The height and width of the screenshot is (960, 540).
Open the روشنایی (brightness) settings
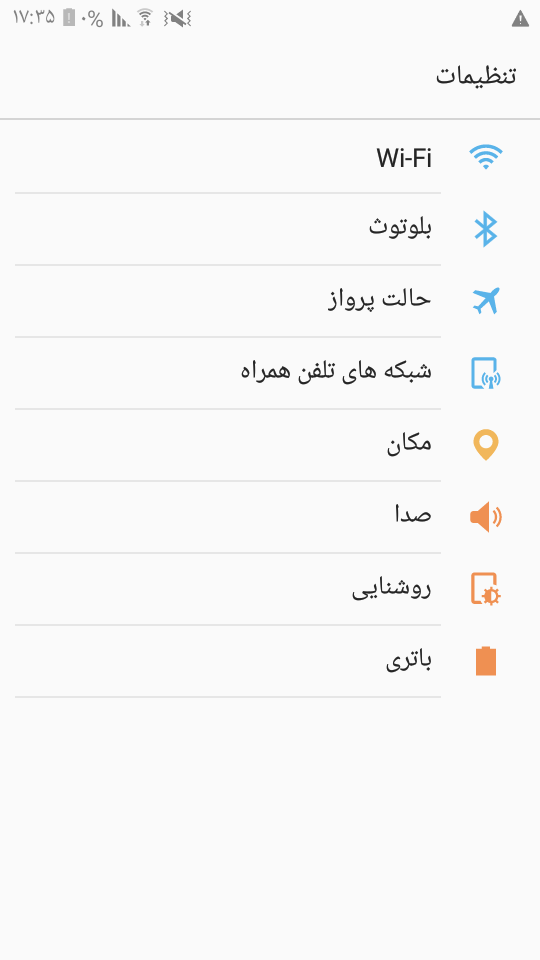270,589
